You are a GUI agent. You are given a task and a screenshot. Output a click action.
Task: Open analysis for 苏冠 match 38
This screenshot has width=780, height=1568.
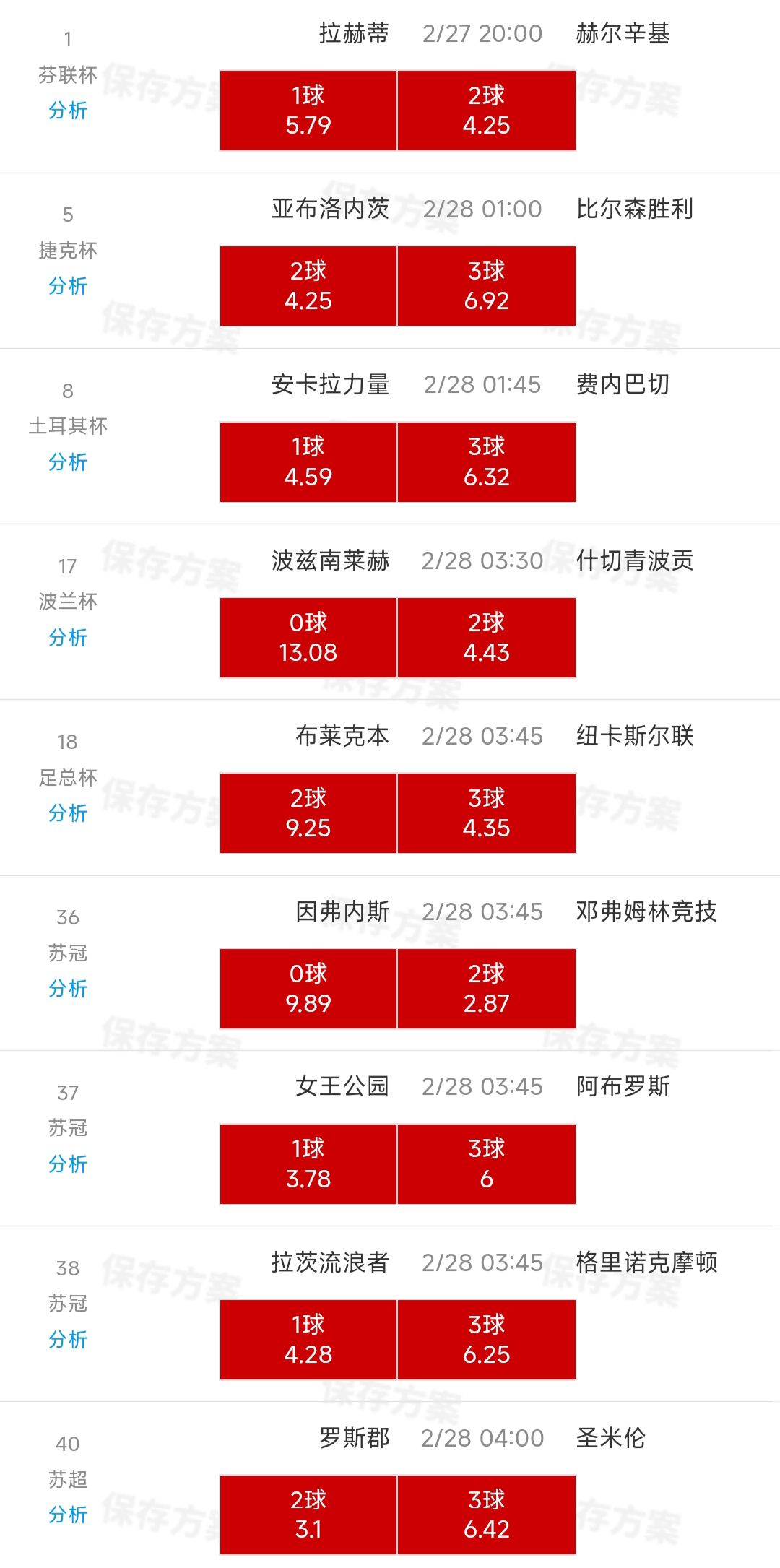pyautogui.click(x=67, y=1339)
